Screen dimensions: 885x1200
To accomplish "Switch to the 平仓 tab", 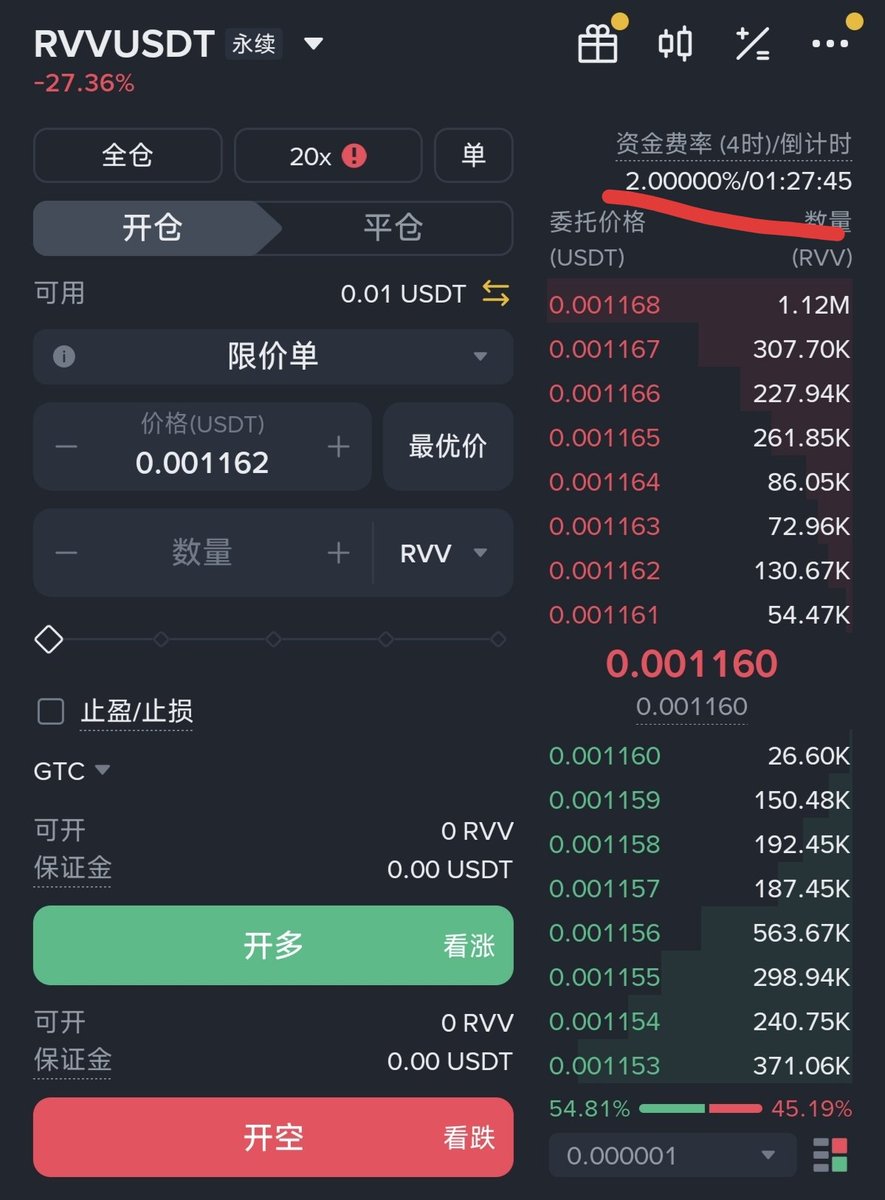I will point(393,228).
